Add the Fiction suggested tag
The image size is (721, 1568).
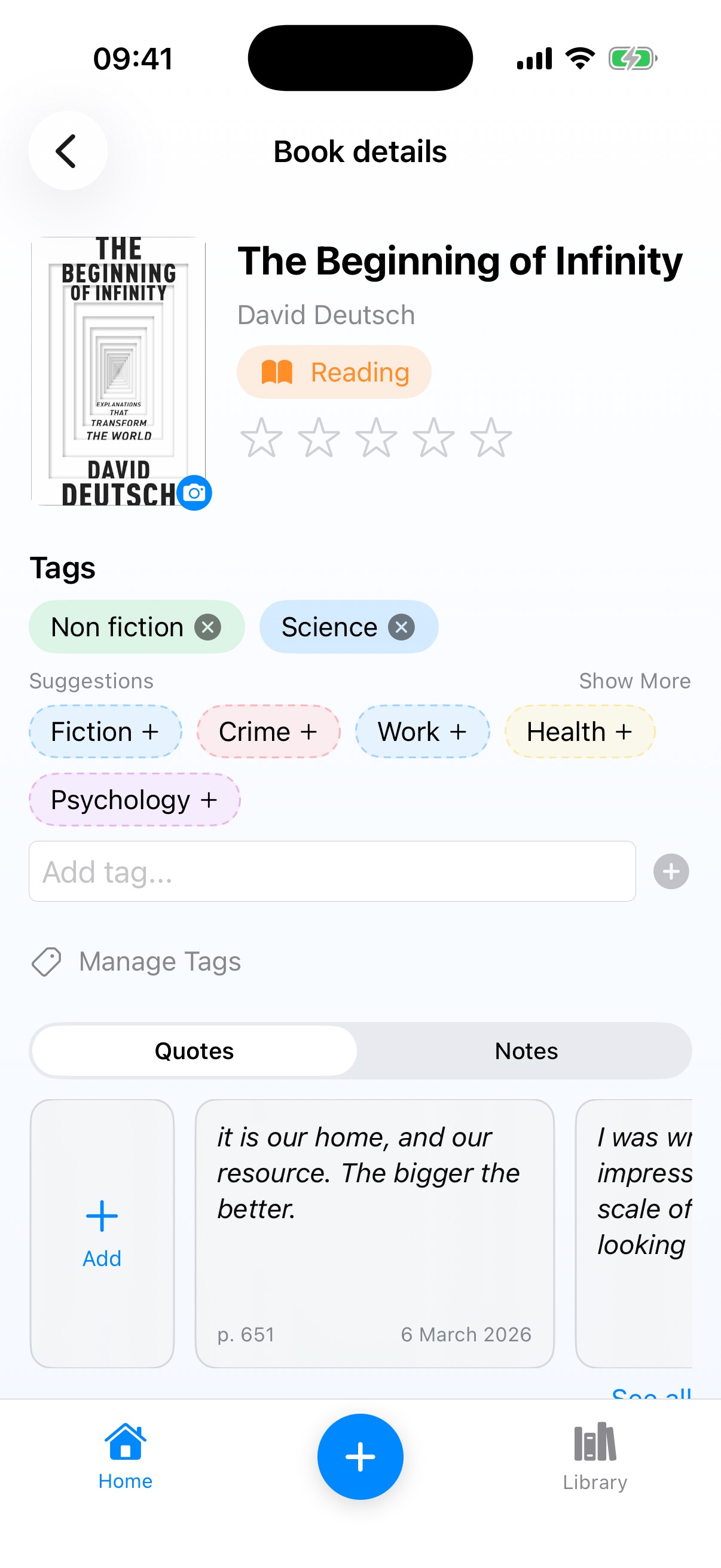click(105, 731)
